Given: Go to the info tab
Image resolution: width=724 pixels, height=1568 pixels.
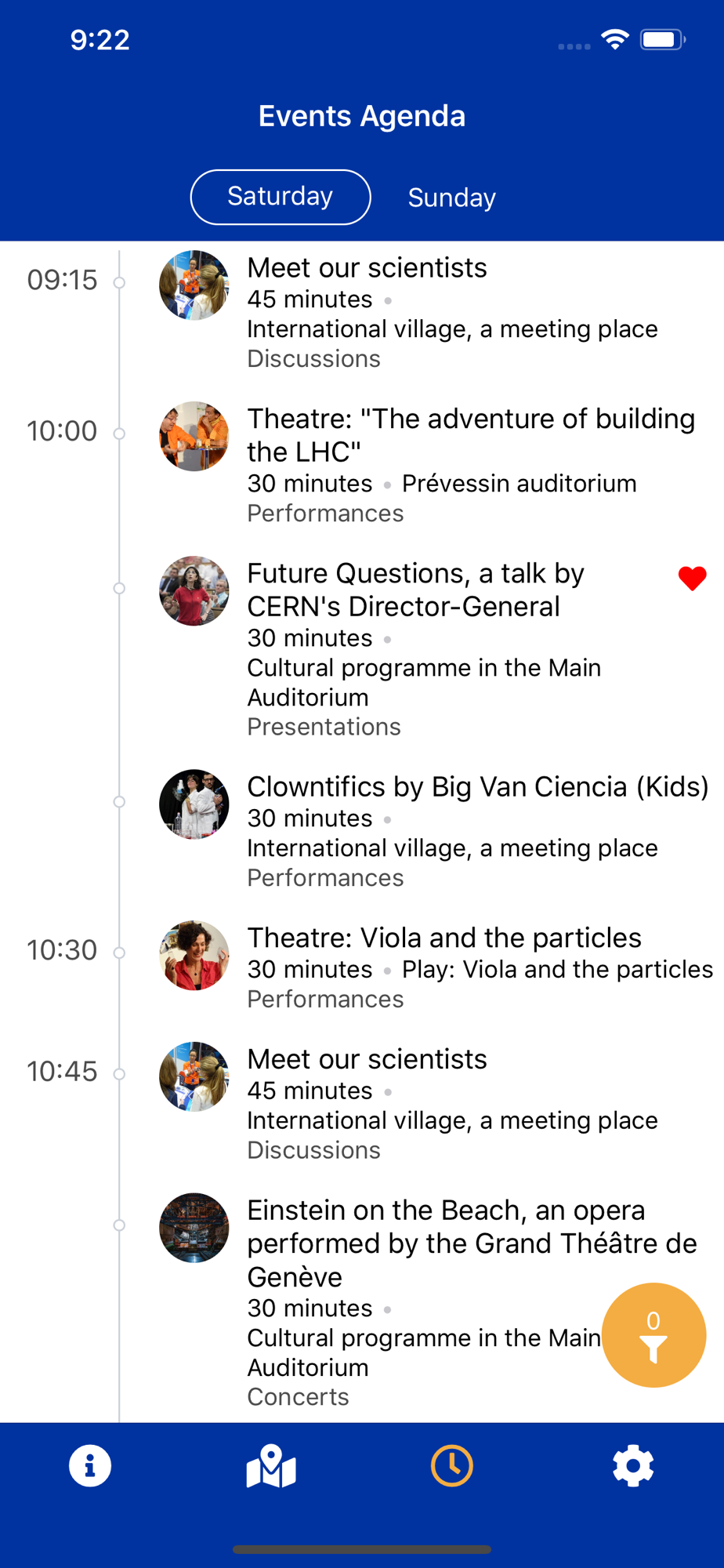Looking at the screenshot, I should pos(90,1466).
